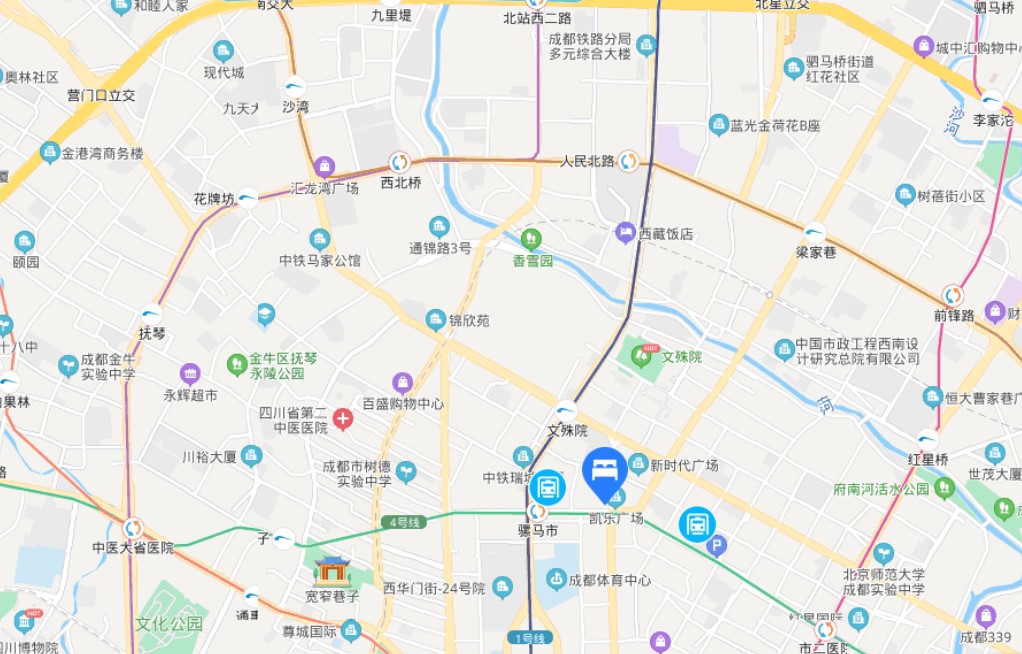Select the 永辉超市 marker

pyautogui.click(x=190, y=374)
